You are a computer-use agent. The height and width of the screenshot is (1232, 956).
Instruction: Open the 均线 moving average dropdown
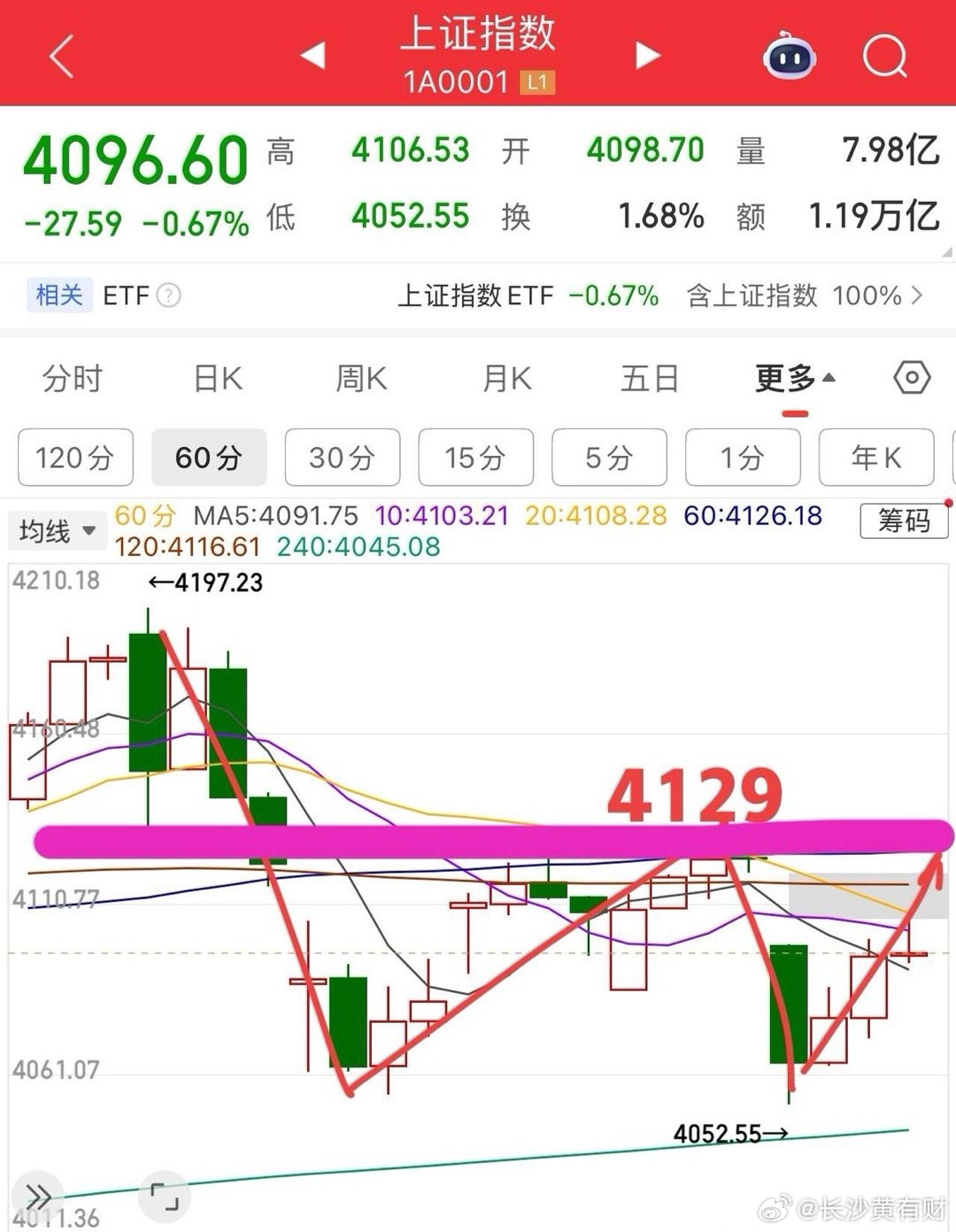(x=57, y=529)
